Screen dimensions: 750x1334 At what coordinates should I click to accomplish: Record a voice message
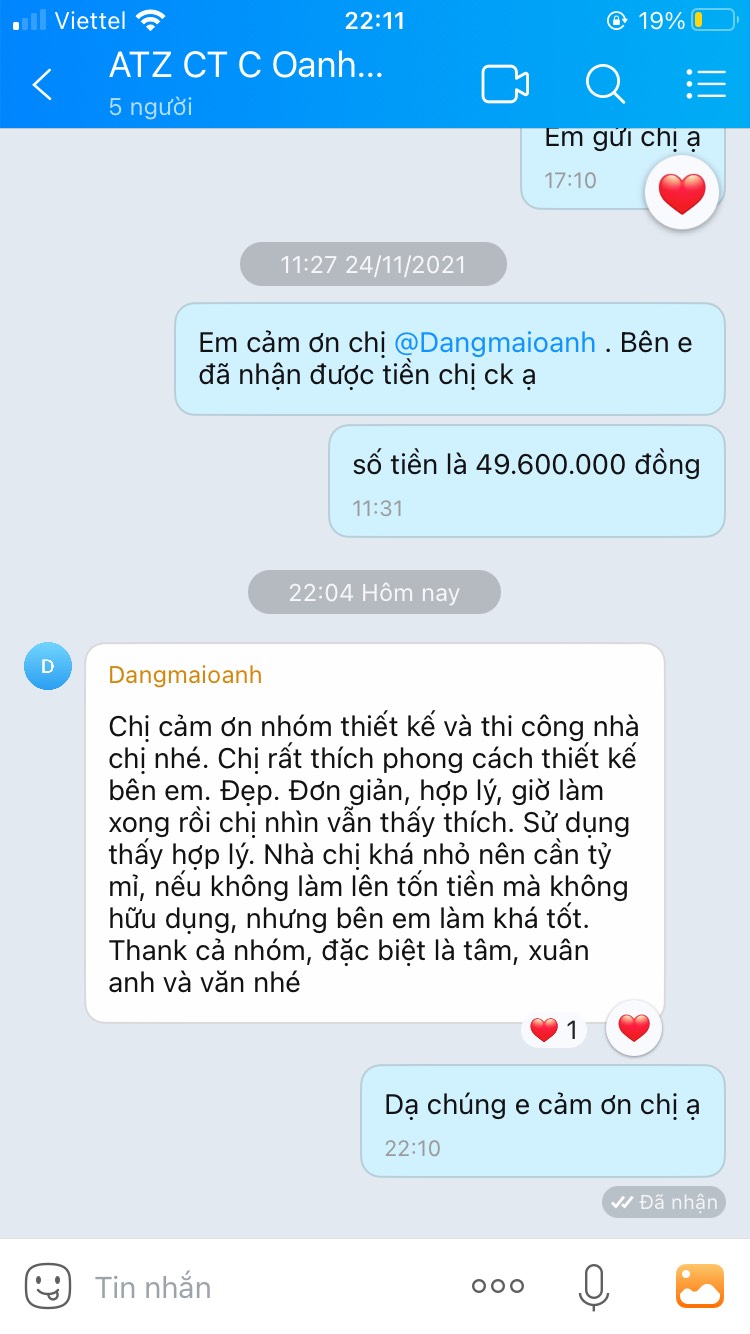pyautogui.click(x=594, y=1287)
